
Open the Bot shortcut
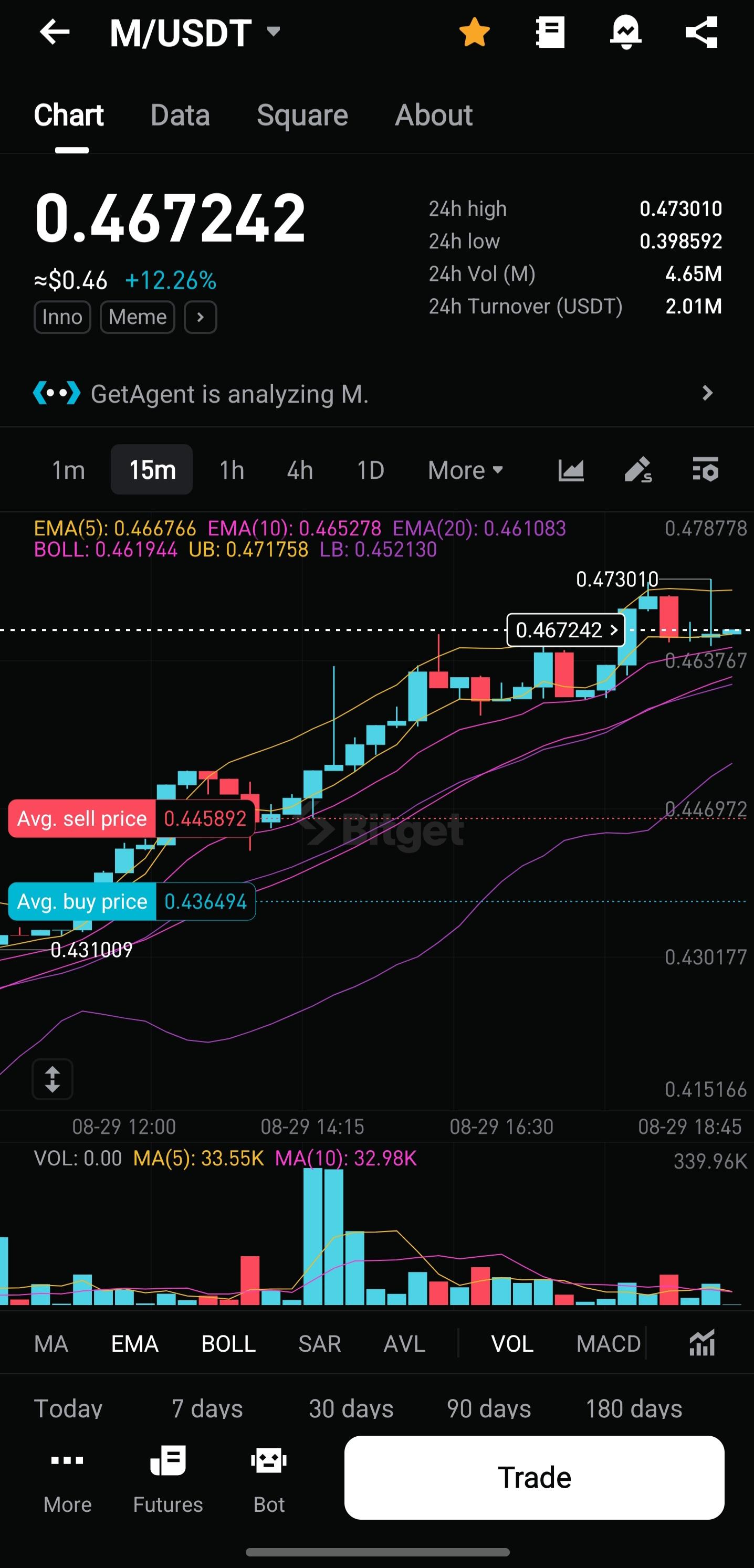pos(269,1479)
